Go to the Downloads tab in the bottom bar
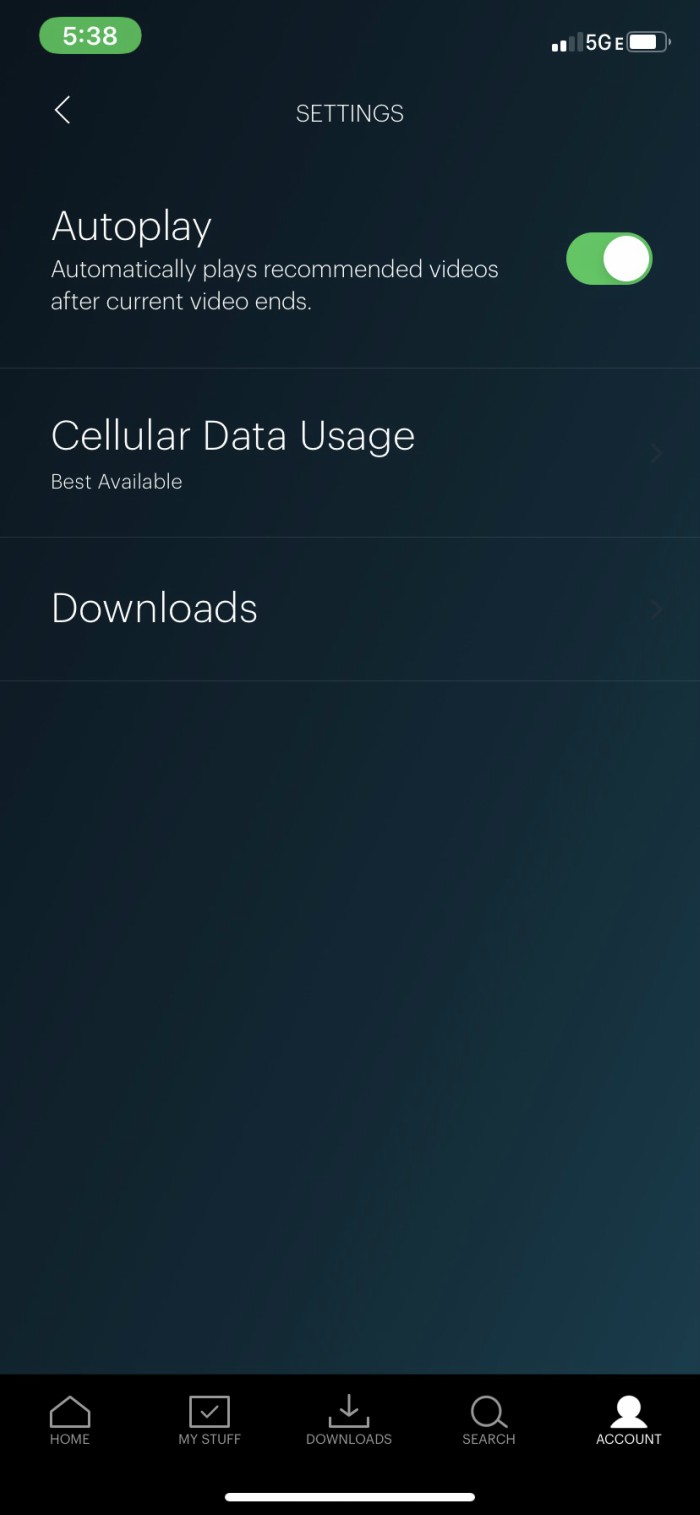 coord(349,1421)
